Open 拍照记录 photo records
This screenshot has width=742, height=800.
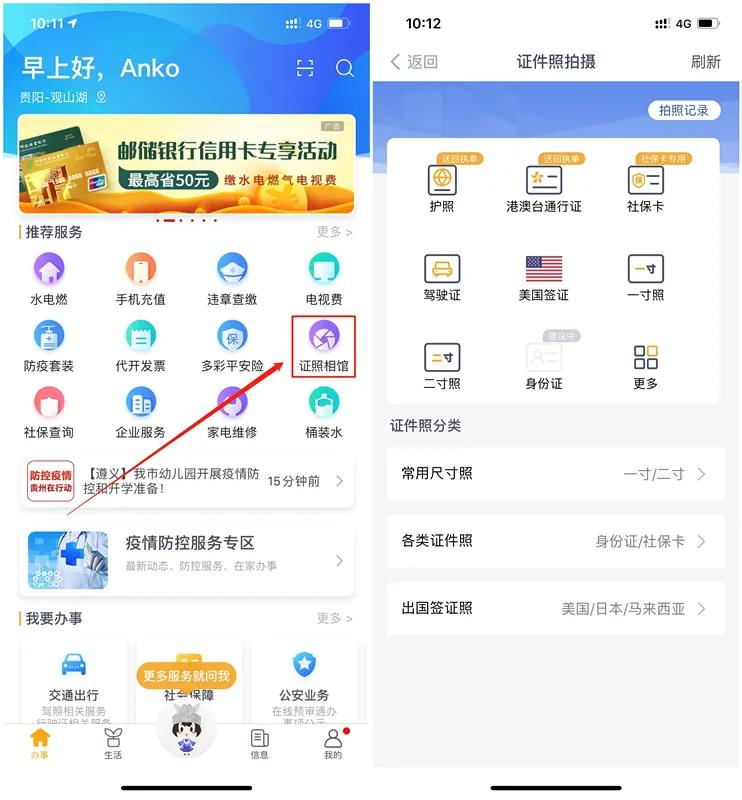pos(684,111)
